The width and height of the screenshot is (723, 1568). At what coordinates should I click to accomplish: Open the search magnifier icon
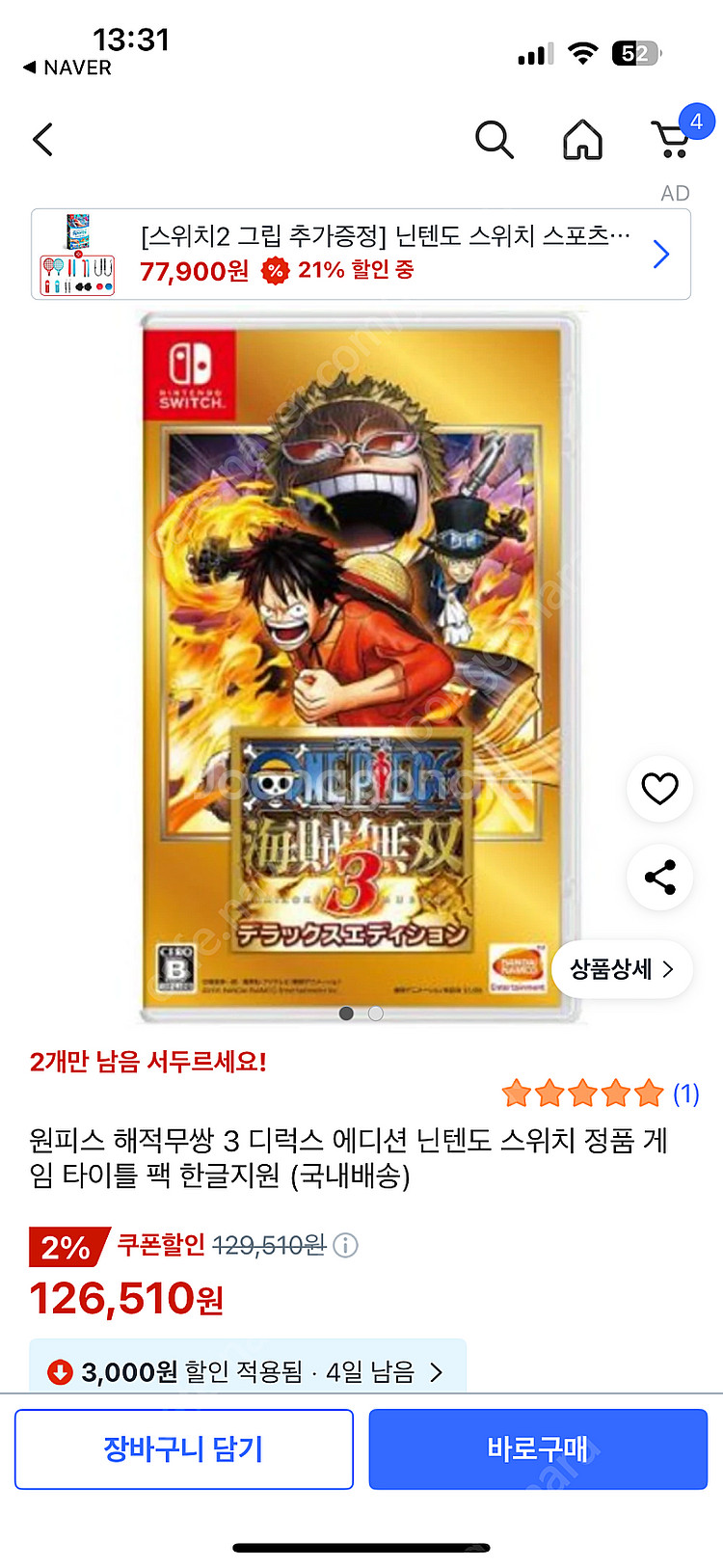point(494,140)
